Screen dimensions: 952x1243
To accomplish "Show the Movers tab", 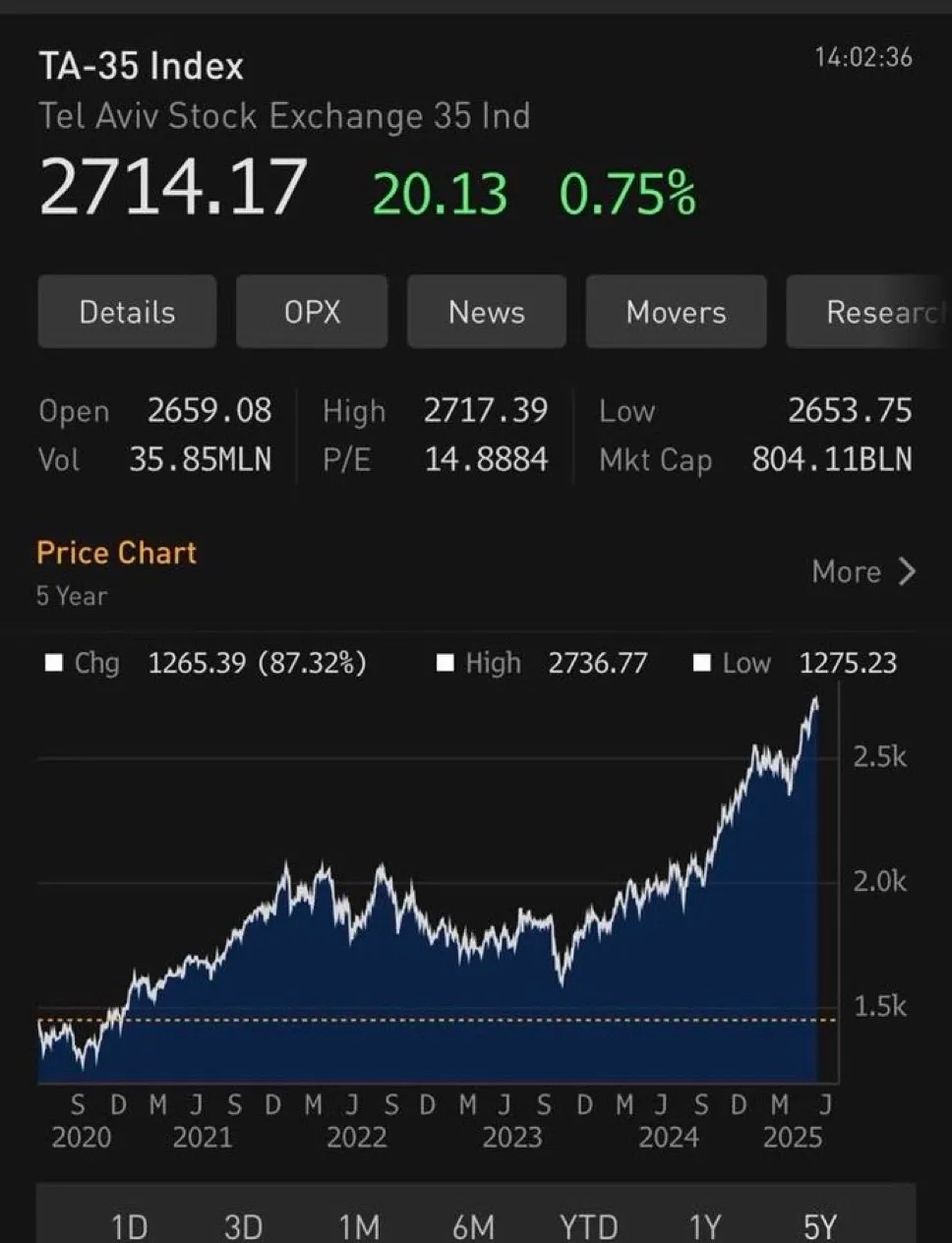I will coord(676,312).
